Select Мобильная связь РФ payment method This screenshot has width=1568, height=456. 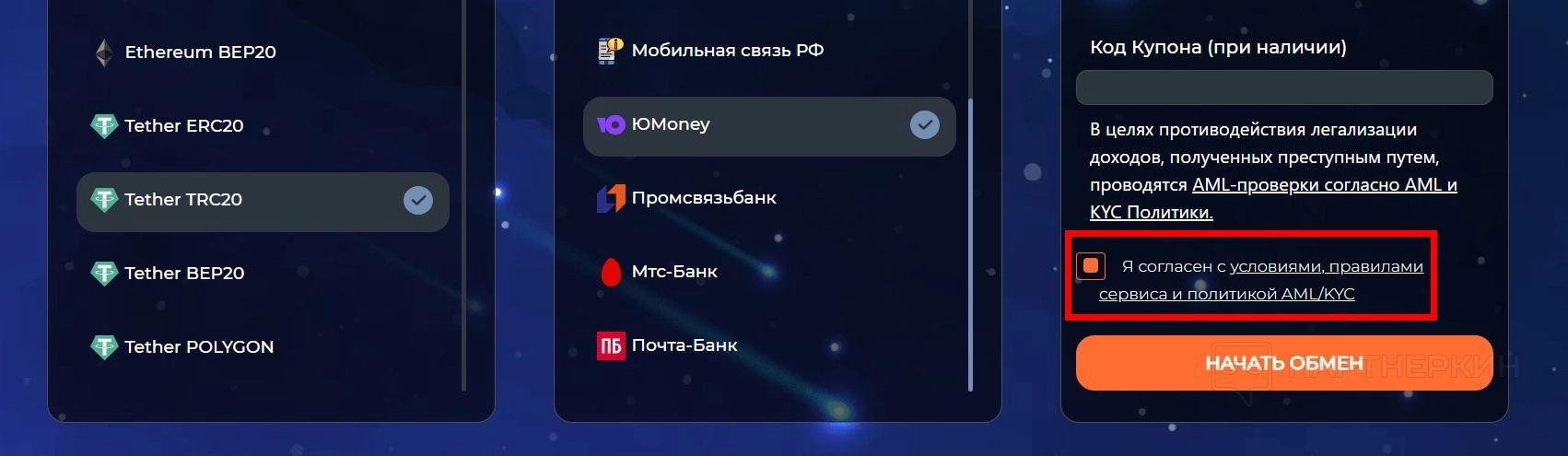[x=727, y=51]
